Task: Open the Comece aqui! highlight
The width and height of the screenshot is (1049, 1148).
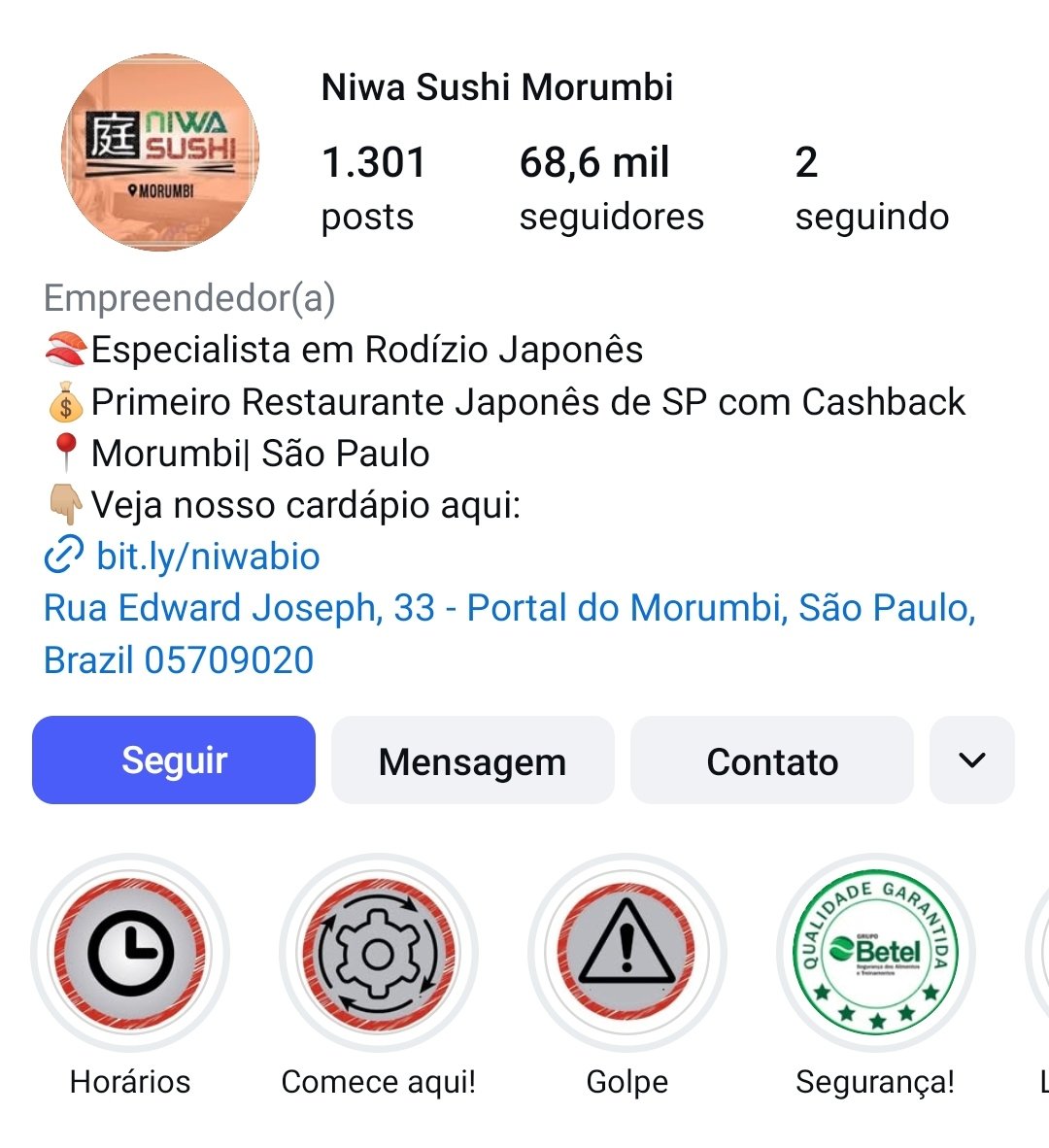Action: pos(378,953)
